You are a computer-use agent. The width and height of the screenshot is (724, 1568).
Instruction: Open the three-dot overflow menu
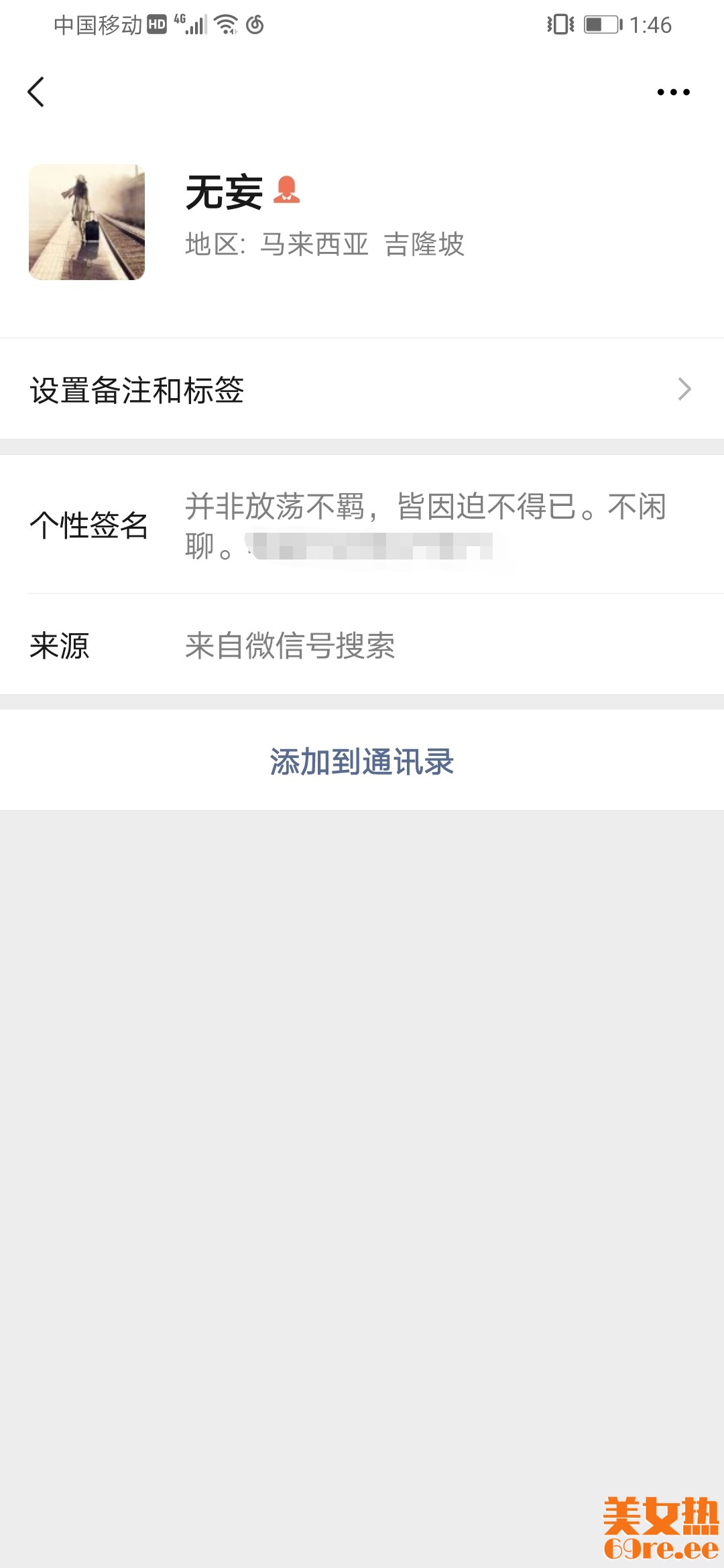(673, 92)
